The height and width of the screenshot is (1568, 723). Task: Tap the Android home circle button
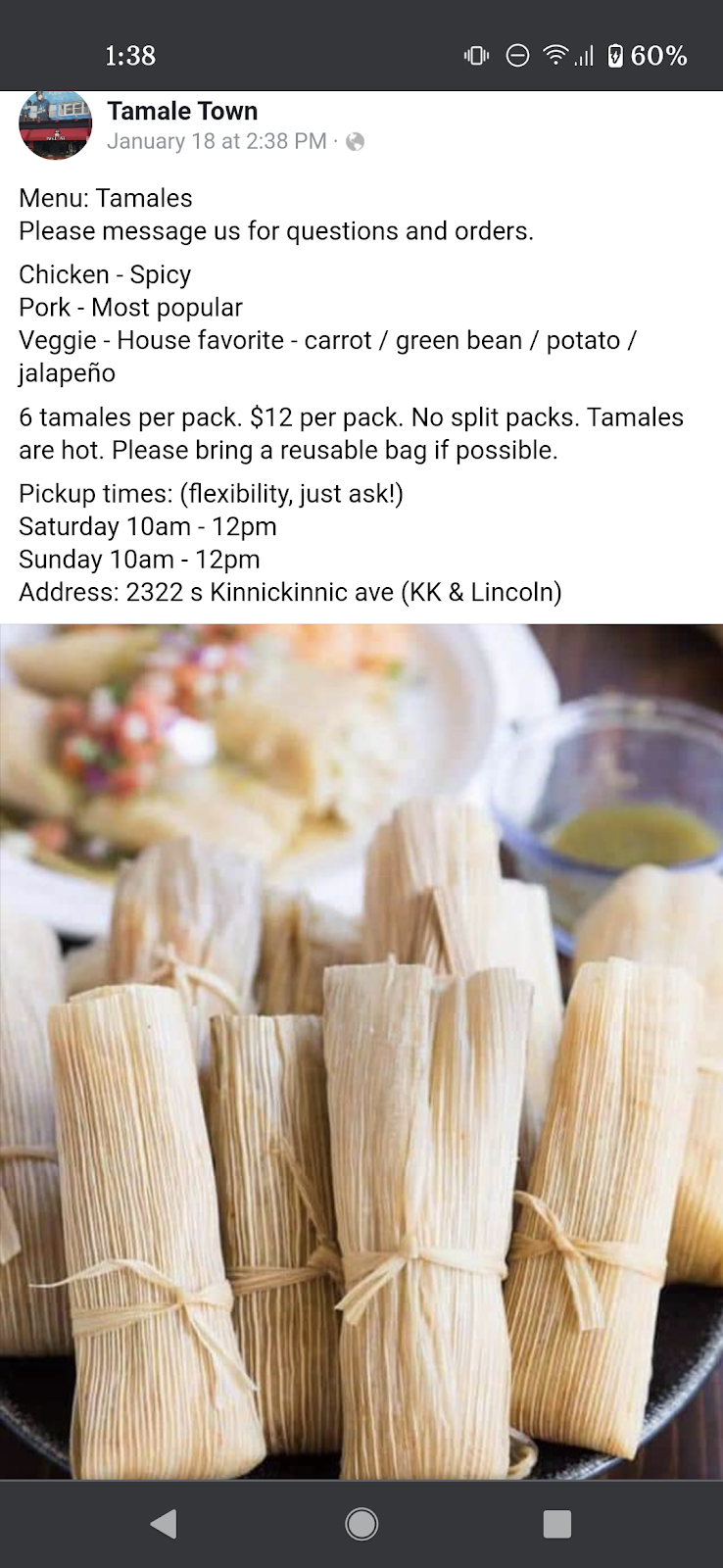click(x=361, y=1523)
